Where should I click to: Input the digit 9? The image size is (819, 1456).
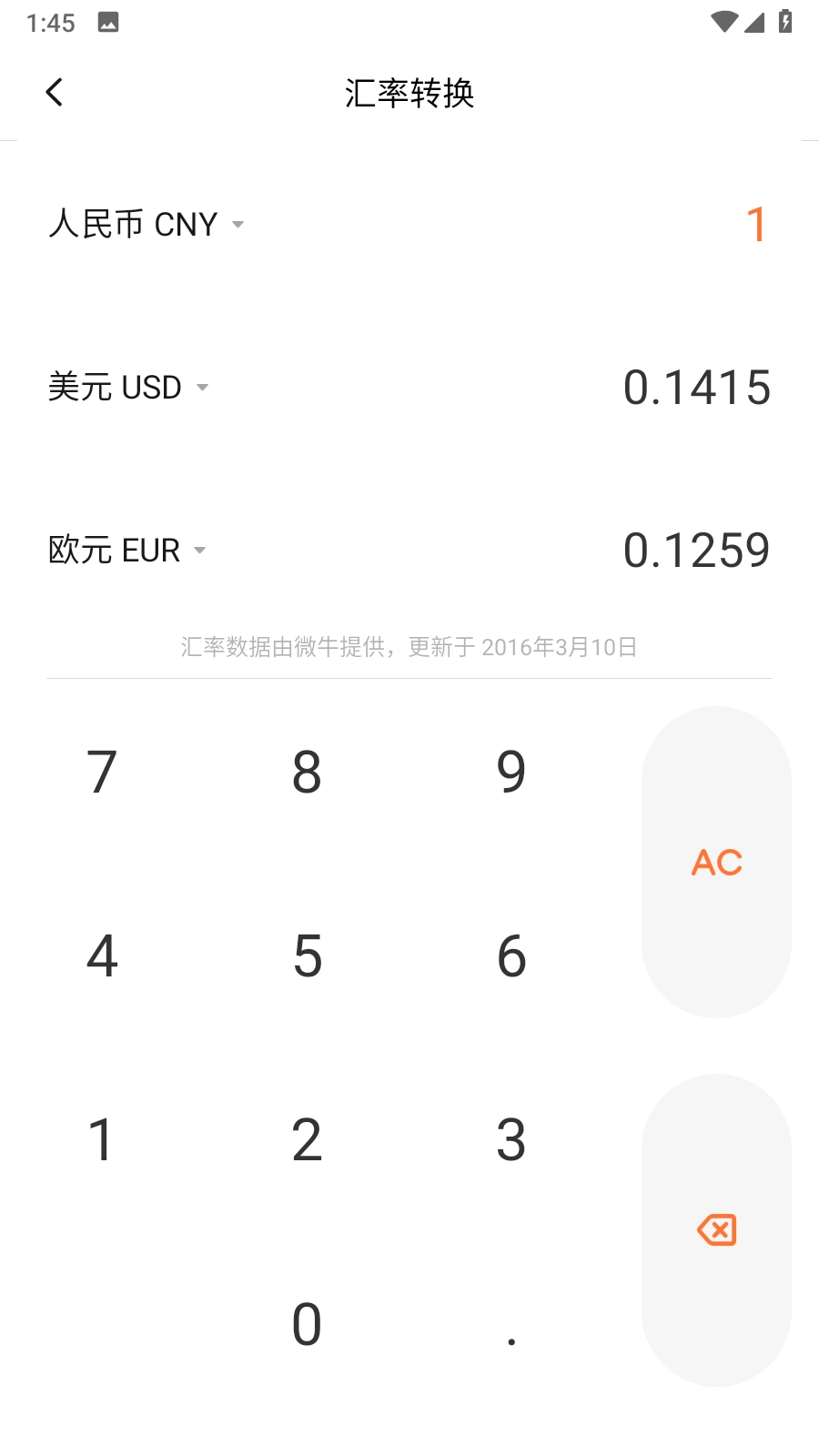[511, 772]
